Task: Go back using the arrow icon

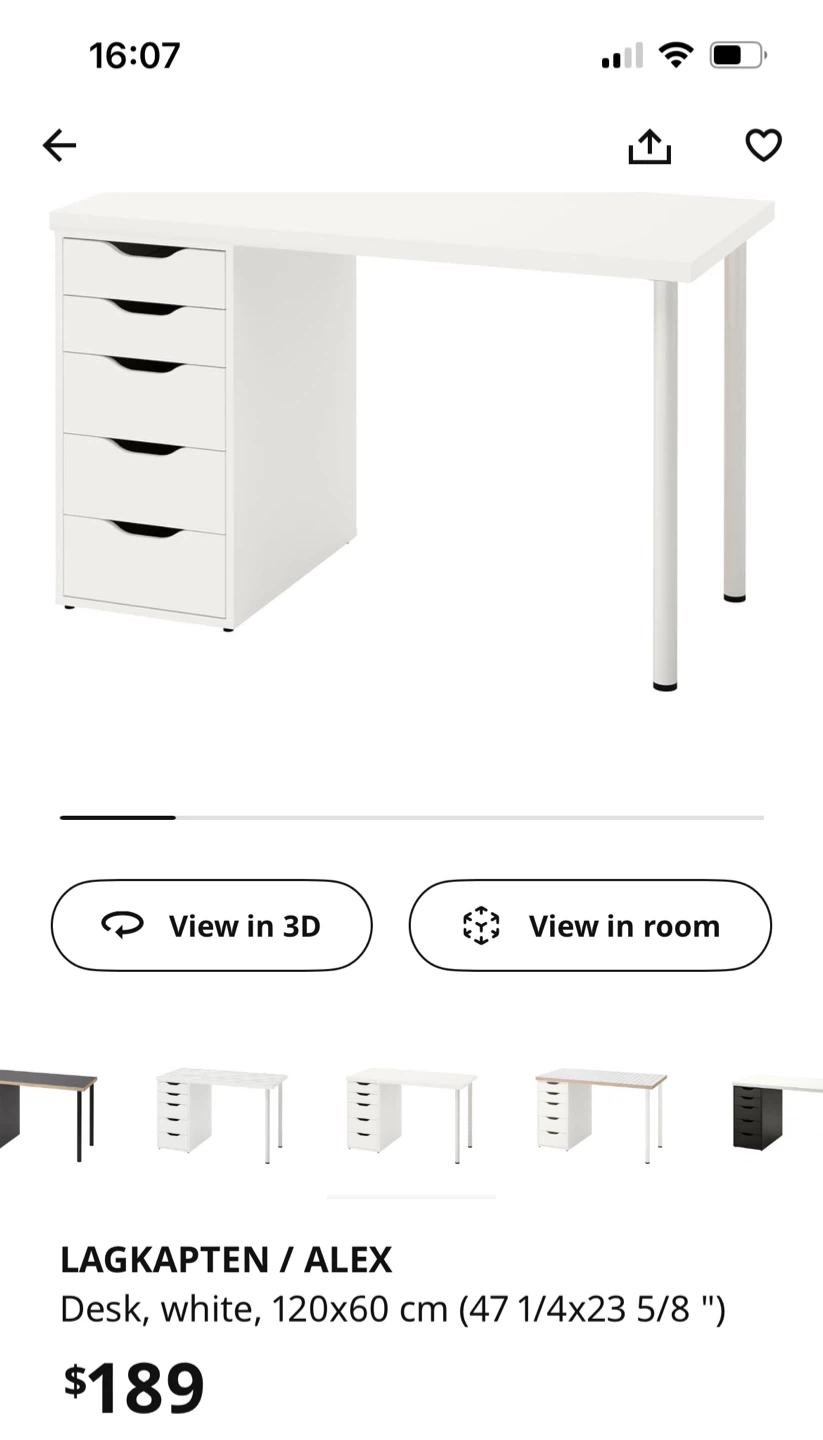Action: click(59, 146)
